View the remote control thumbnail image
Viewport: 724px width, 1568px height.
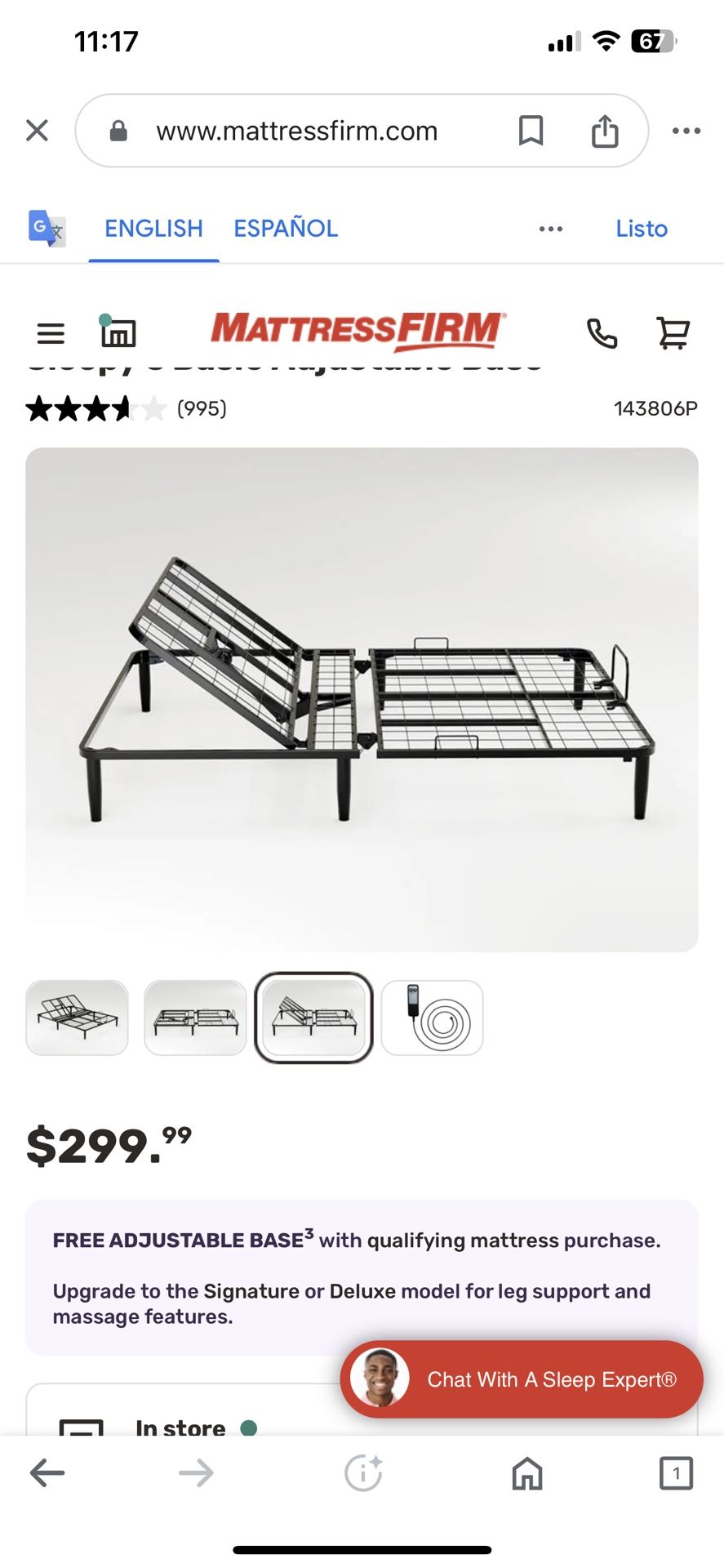pos(433,1018)
